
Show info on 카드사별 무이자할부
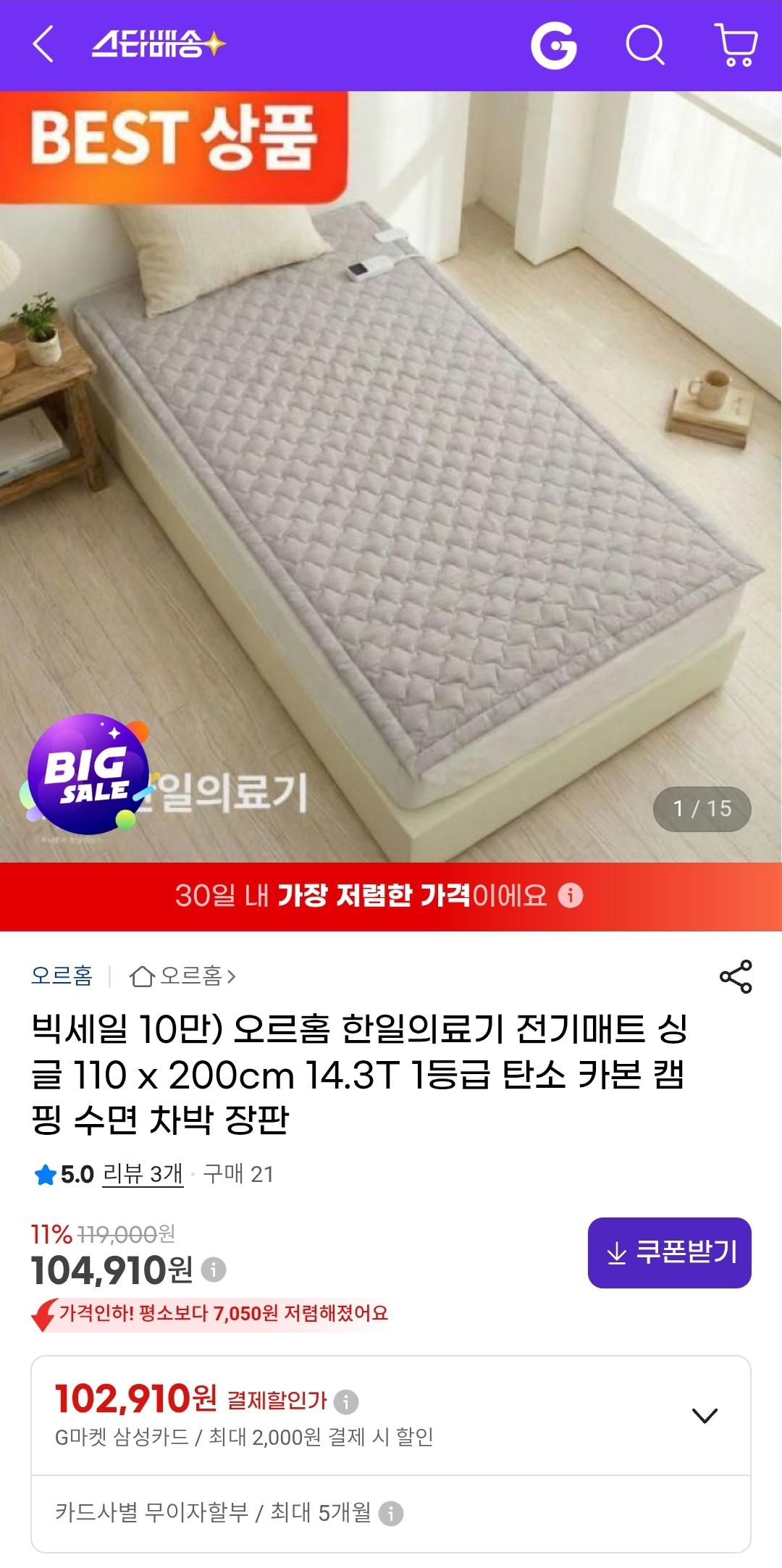[x=391, y=1513]
